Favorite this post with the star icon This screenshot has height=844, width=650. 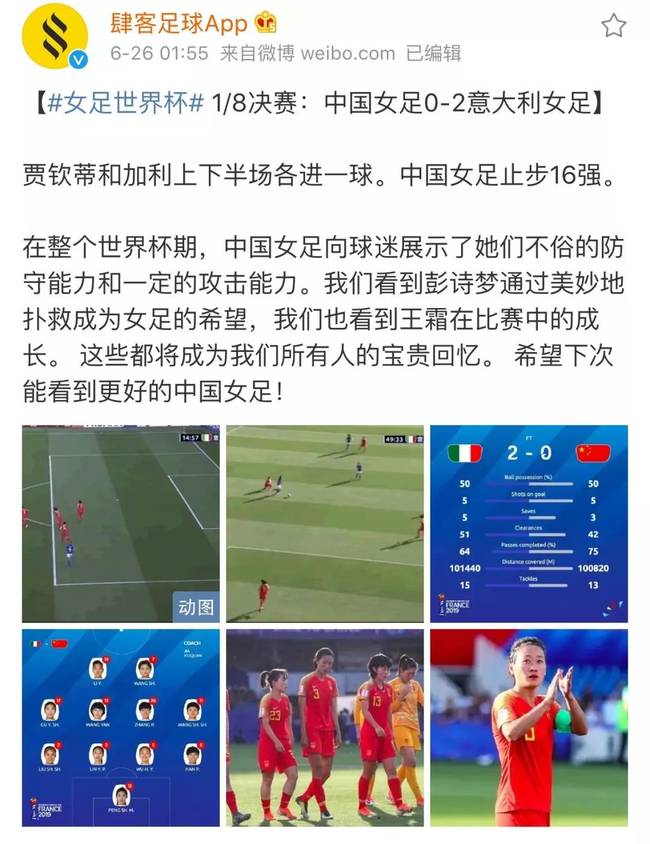(x=613, y=25)
